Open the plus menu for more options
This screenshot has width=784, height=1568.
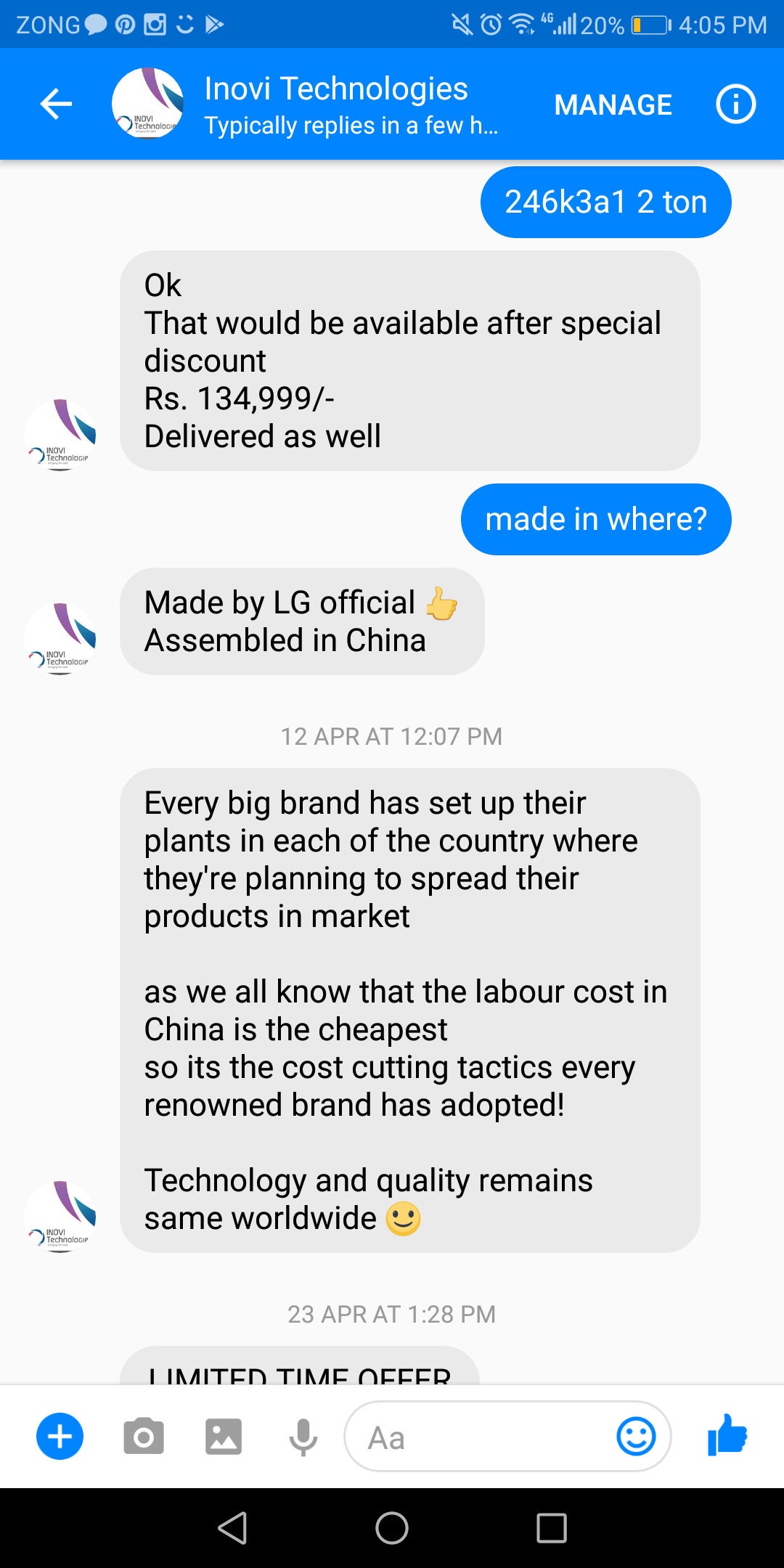[x=60, y=1437]
